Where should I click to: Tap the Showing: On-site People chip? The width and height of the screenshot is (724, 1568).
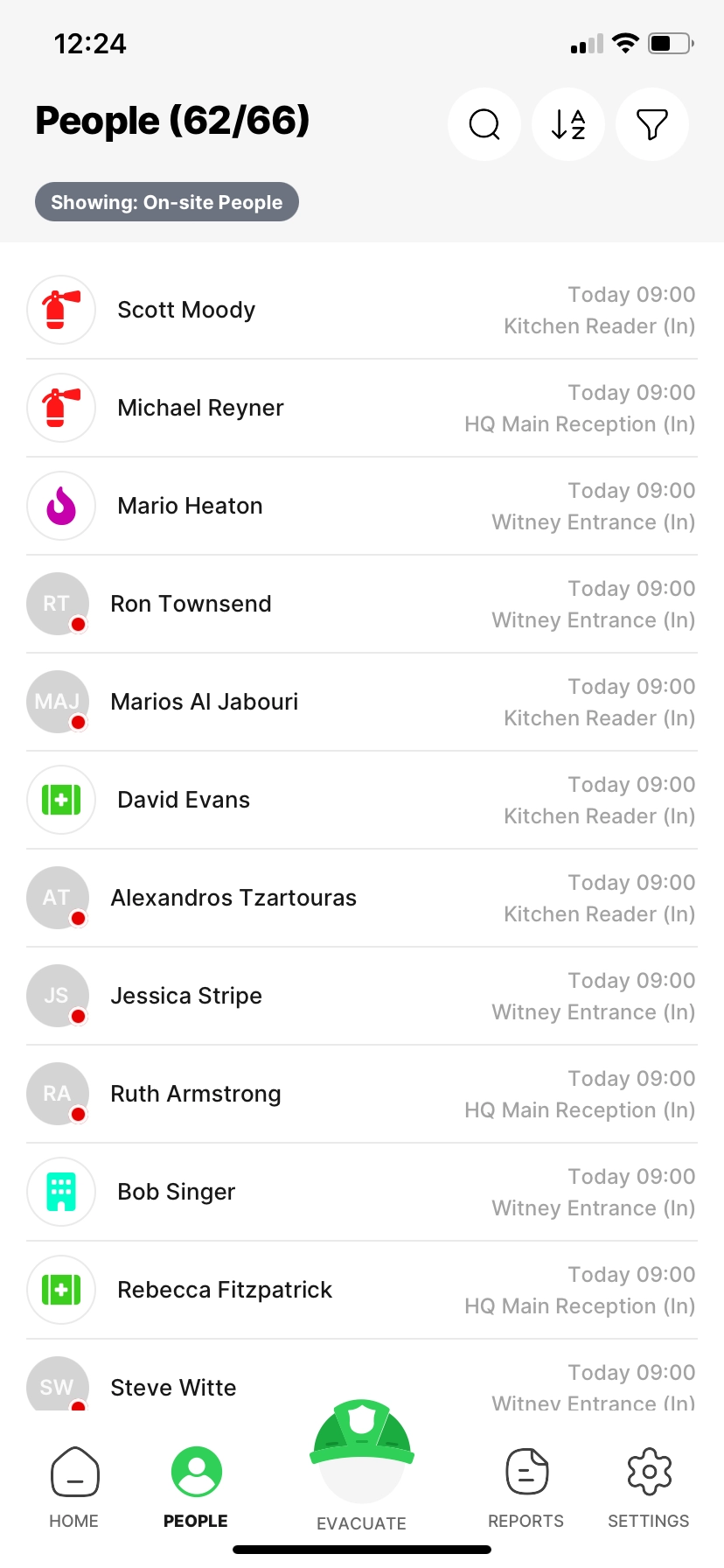(x=167, y=202)
